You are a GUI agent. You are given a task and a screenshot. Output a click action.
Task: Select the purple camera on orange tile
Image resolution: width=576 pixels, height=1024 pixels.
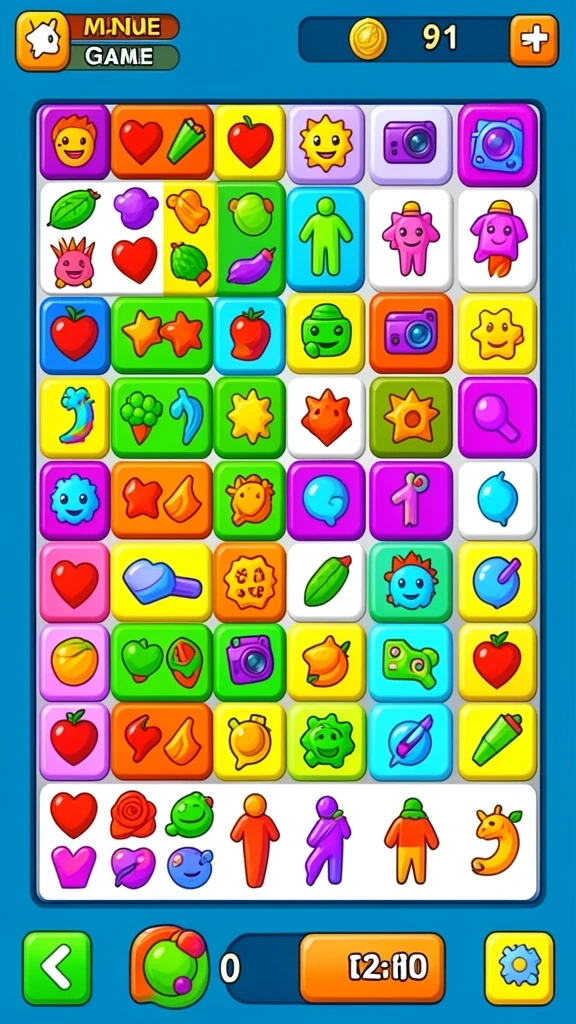[411, 333]
